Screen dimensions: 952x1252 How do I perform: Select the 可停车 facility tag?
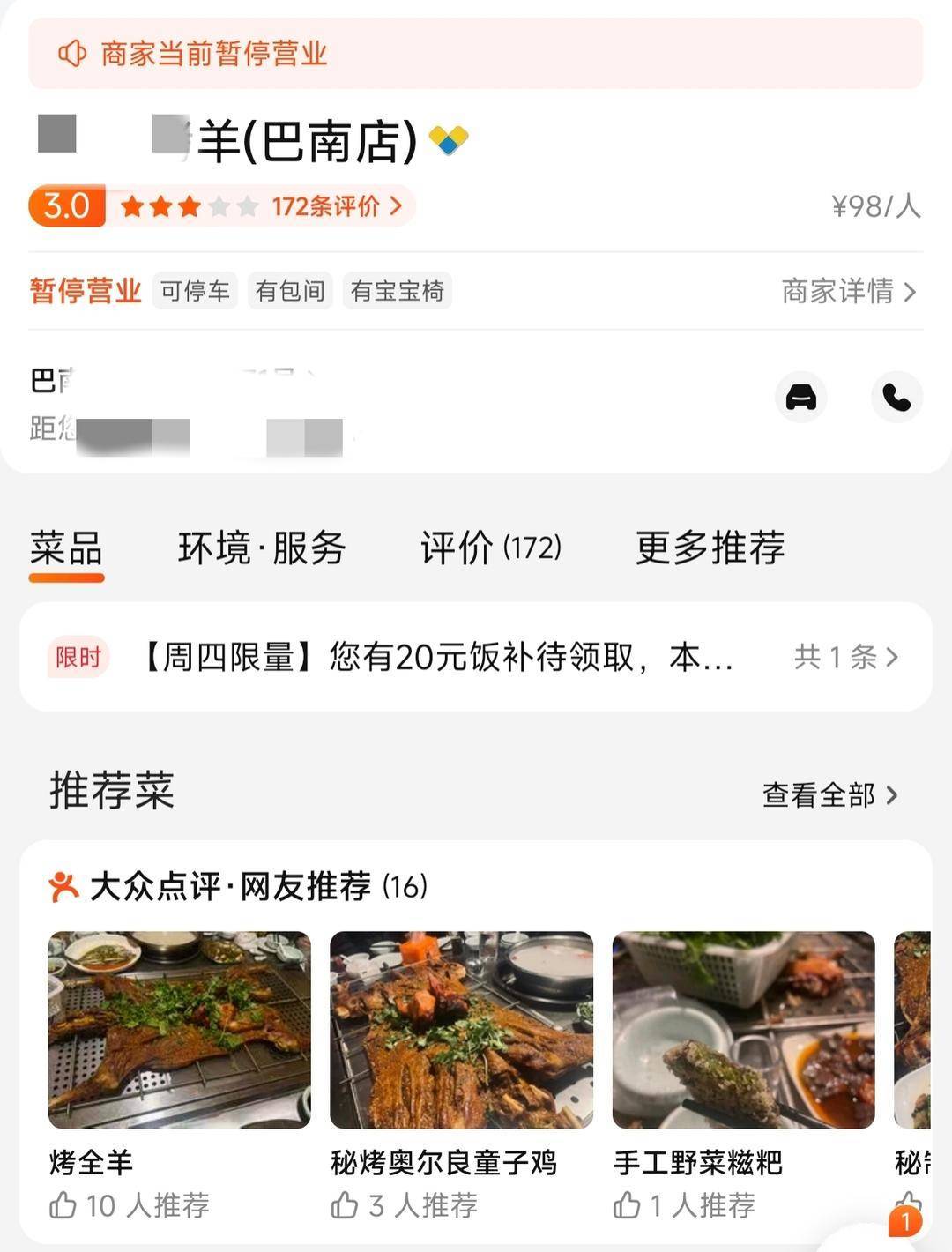(194, 290)
